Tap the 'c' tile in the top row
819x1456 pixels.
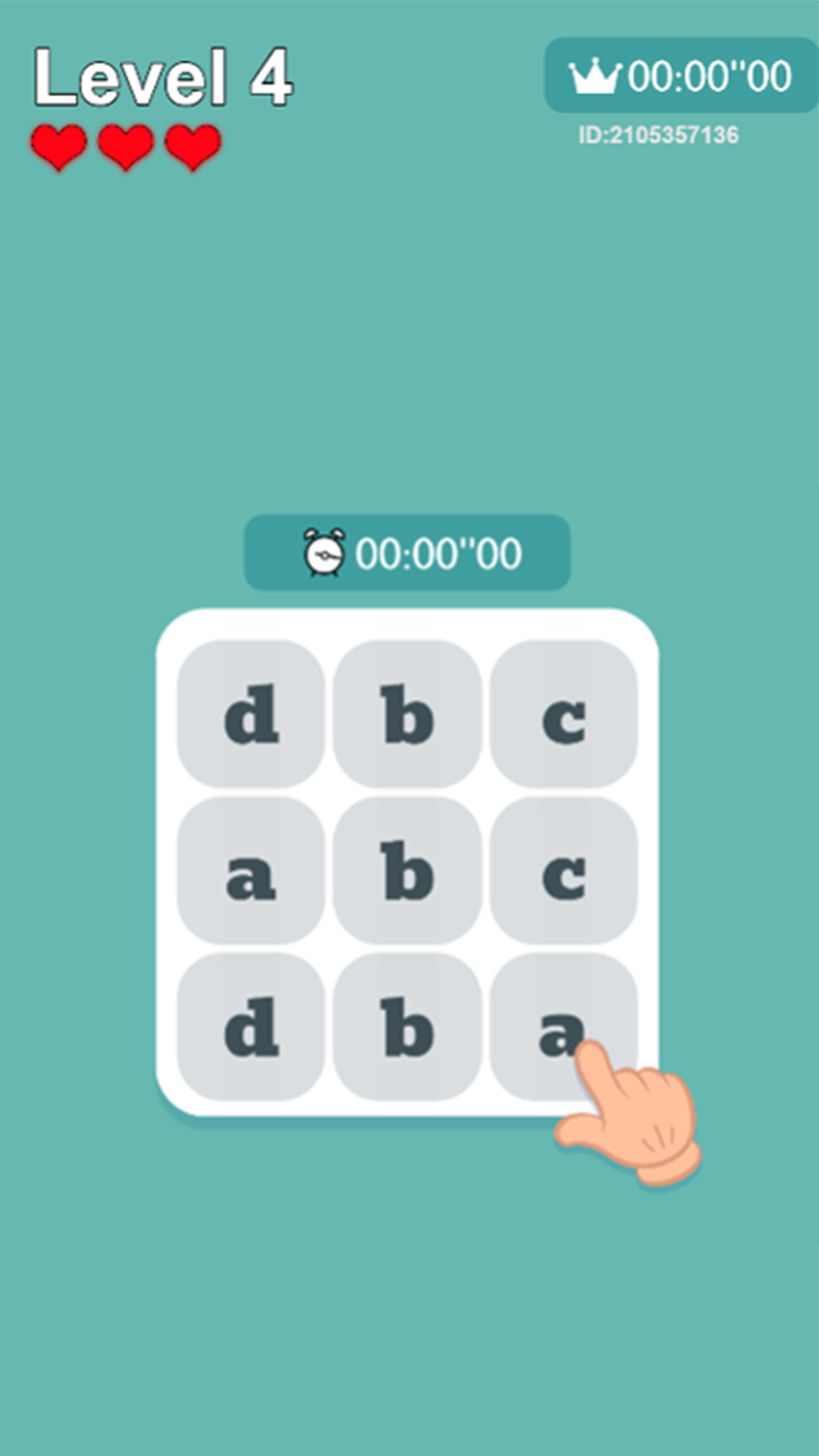point(563,714)
